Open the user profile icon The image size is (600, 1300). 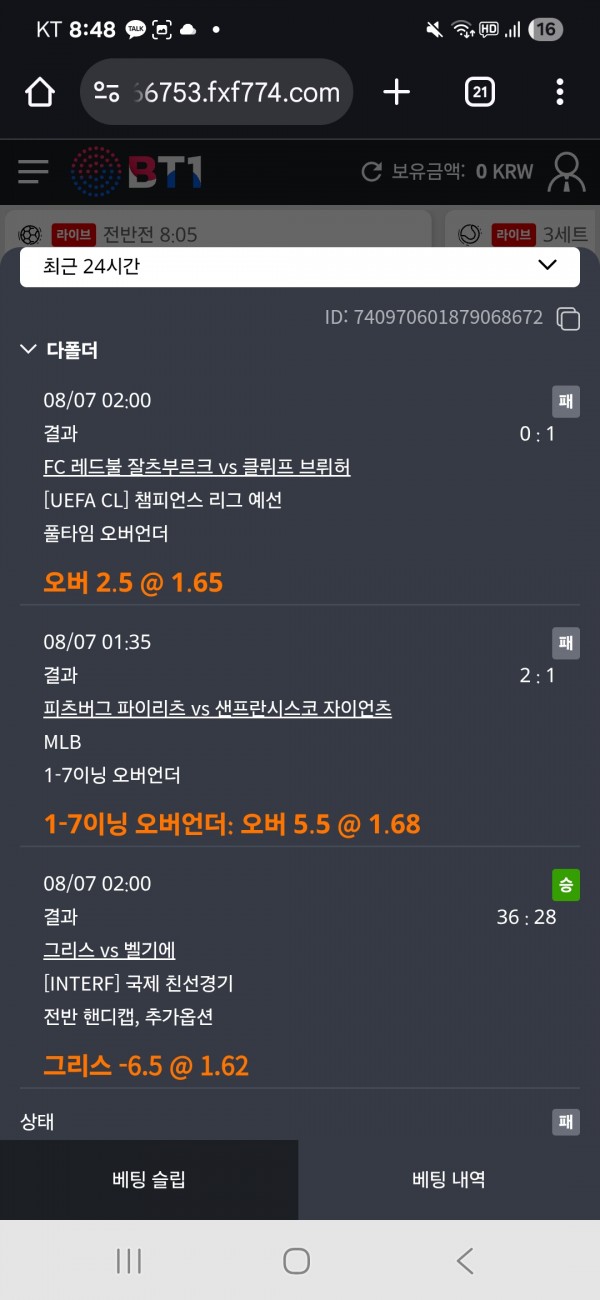(565, 172)
